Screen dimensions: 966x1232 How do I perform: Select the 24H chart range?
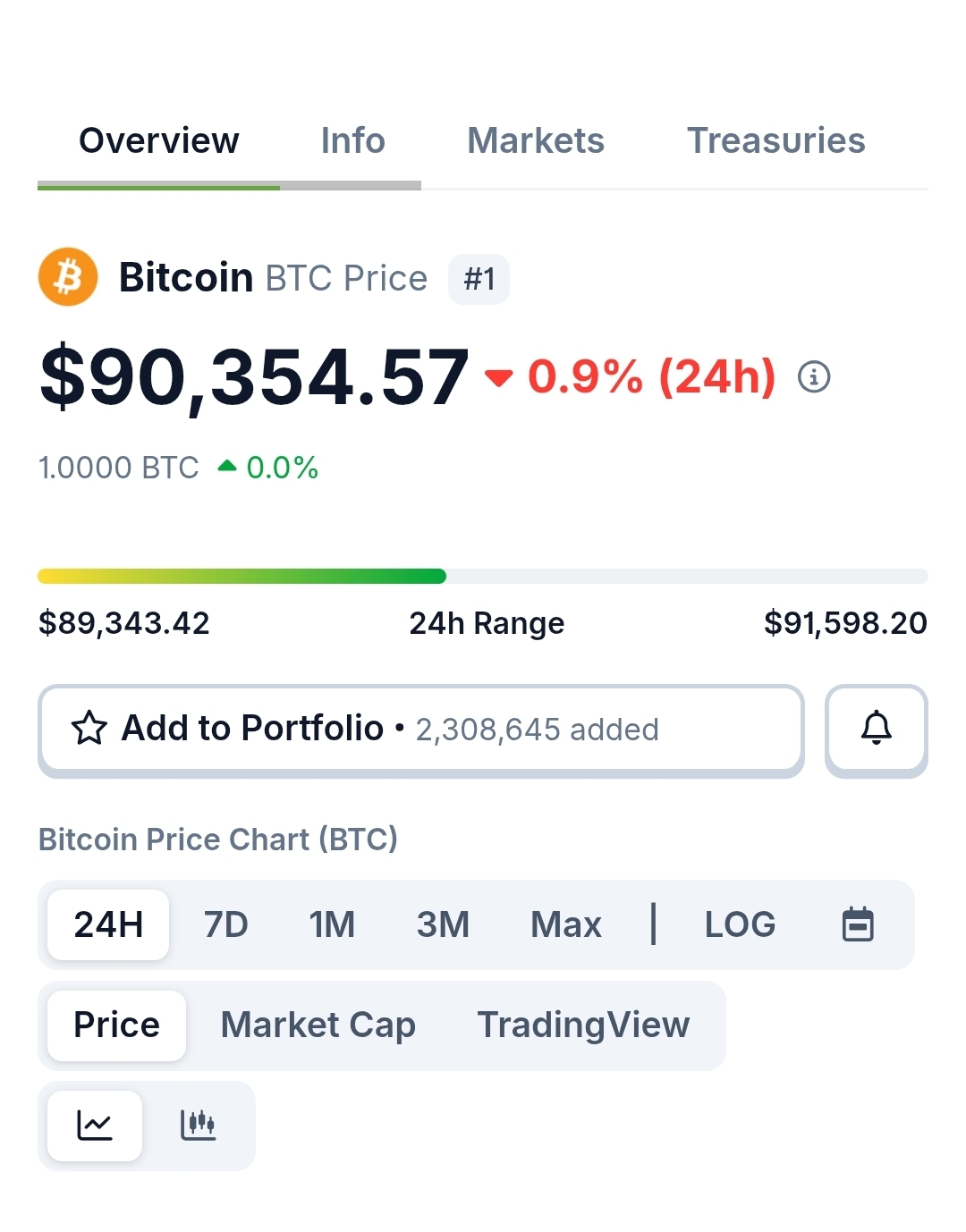coord(108,924)
